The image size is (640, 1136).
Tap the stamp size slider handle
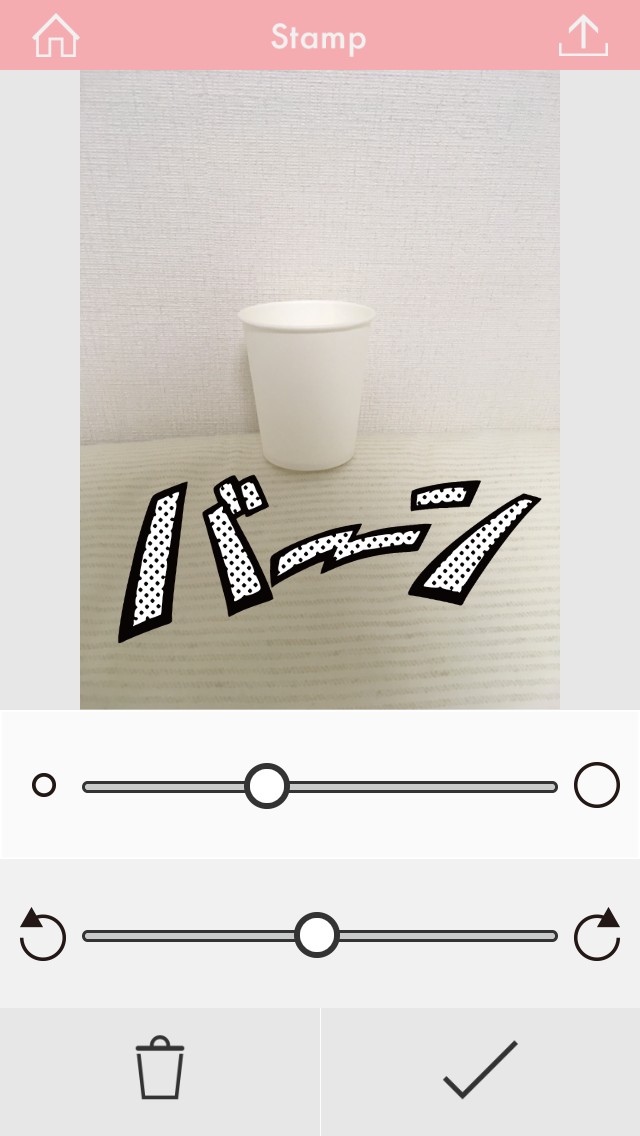[x=267, y=786]
